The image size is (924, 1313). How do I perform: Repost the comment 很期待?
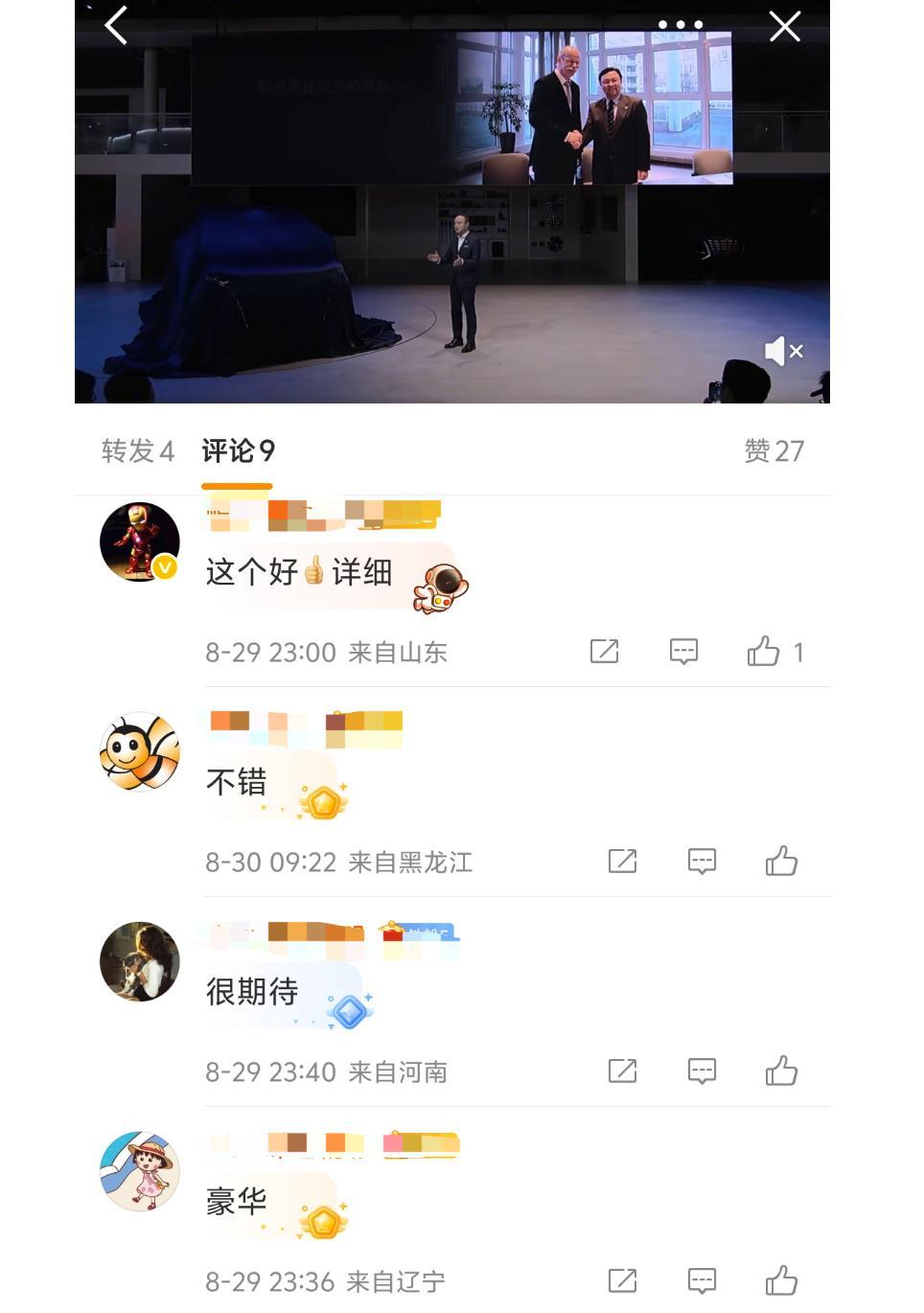pyautogui.click(x=622, y=1071)
